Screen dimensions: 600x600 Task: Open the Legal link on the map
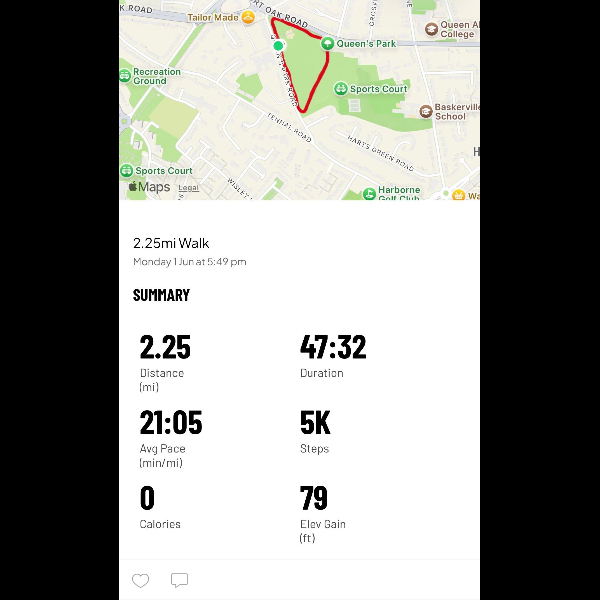coord(189,188)
